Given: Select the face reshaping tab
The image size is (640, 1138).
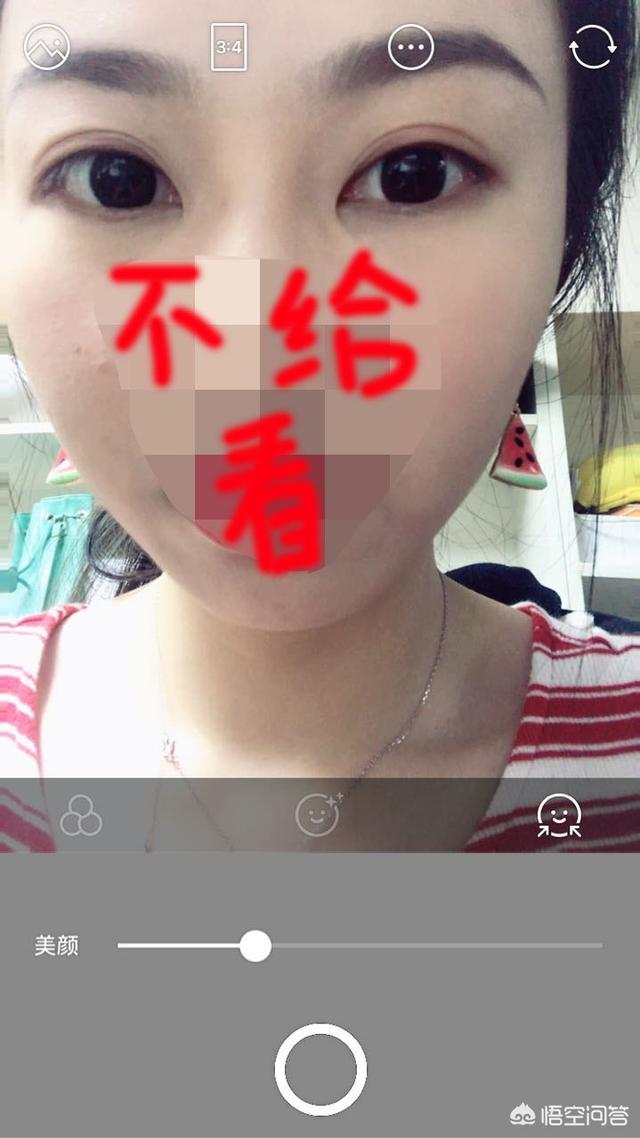Looking at the screenshot, I should tap(559, 816).
